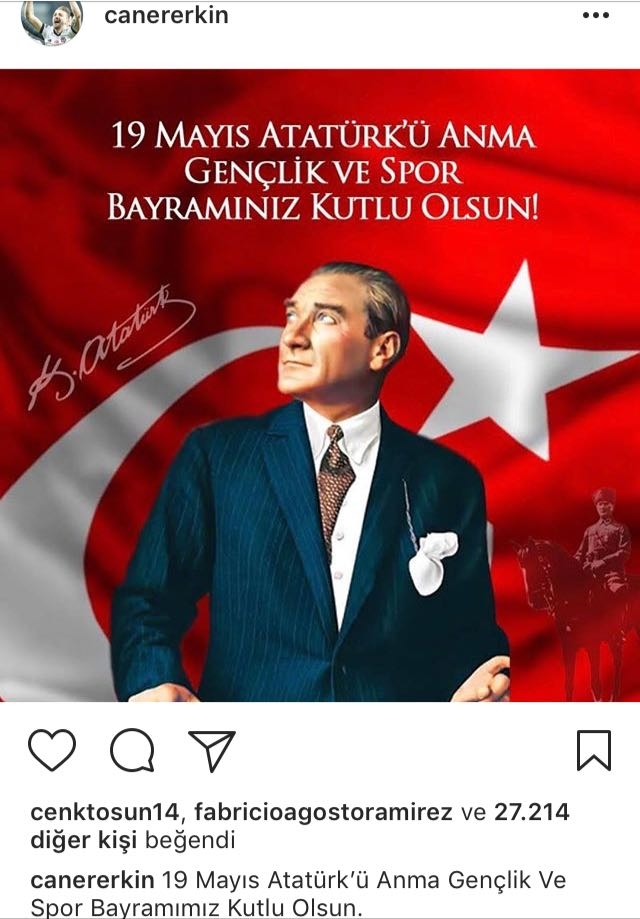Viewport: 640px width, 919px height.
Task: Open canererkin's profile picture at top
Action: click(51, 21)
